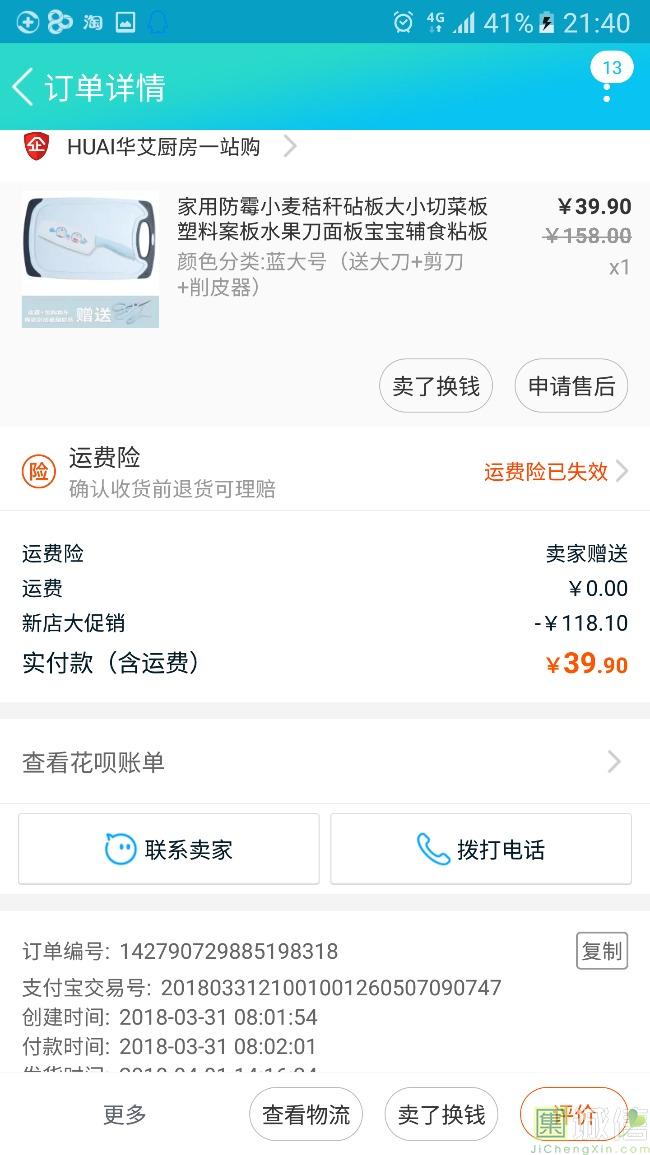The image size is (650, 1155).
Task: Tap the 评价 button to review
Action: tap(574, 1114)
